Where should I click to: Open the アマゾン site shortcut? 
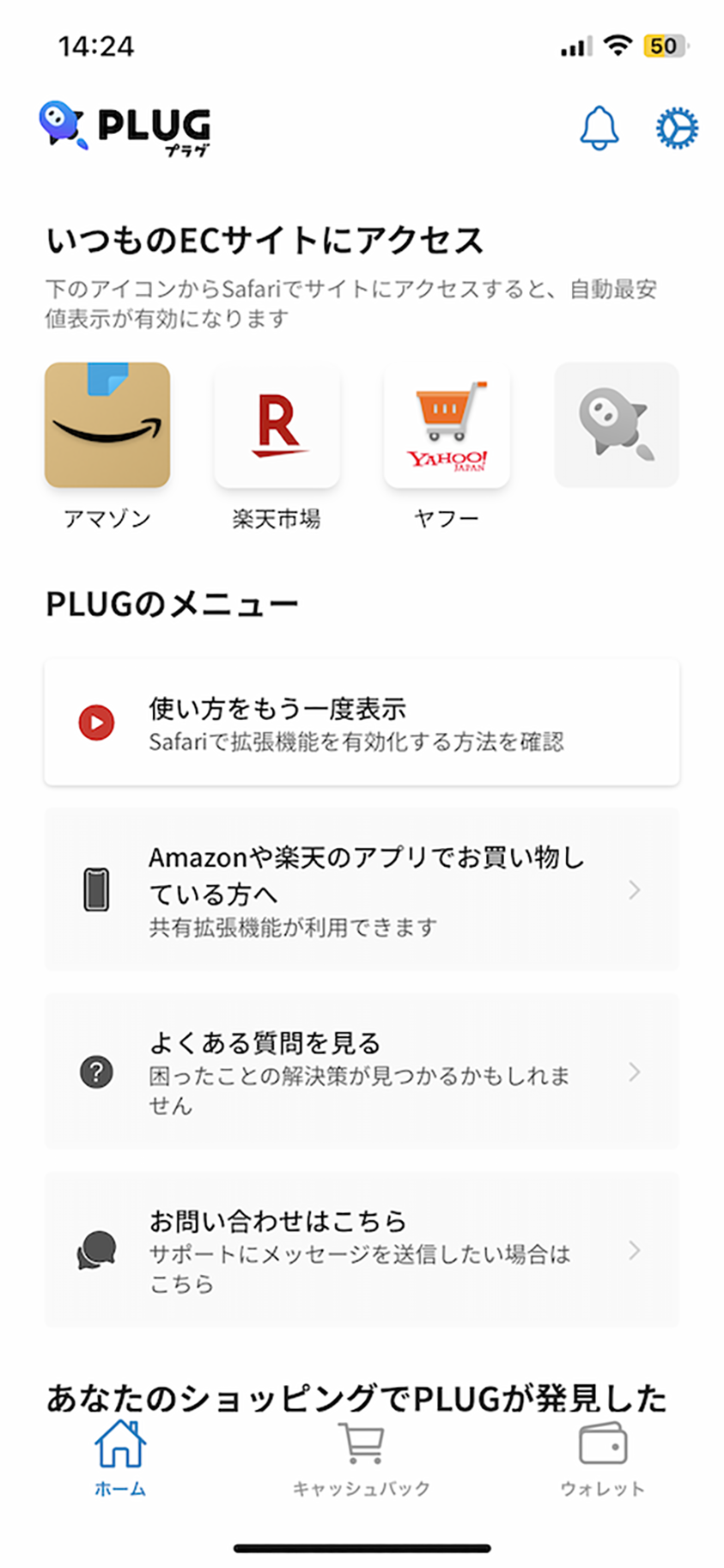(x=107, y=425)
